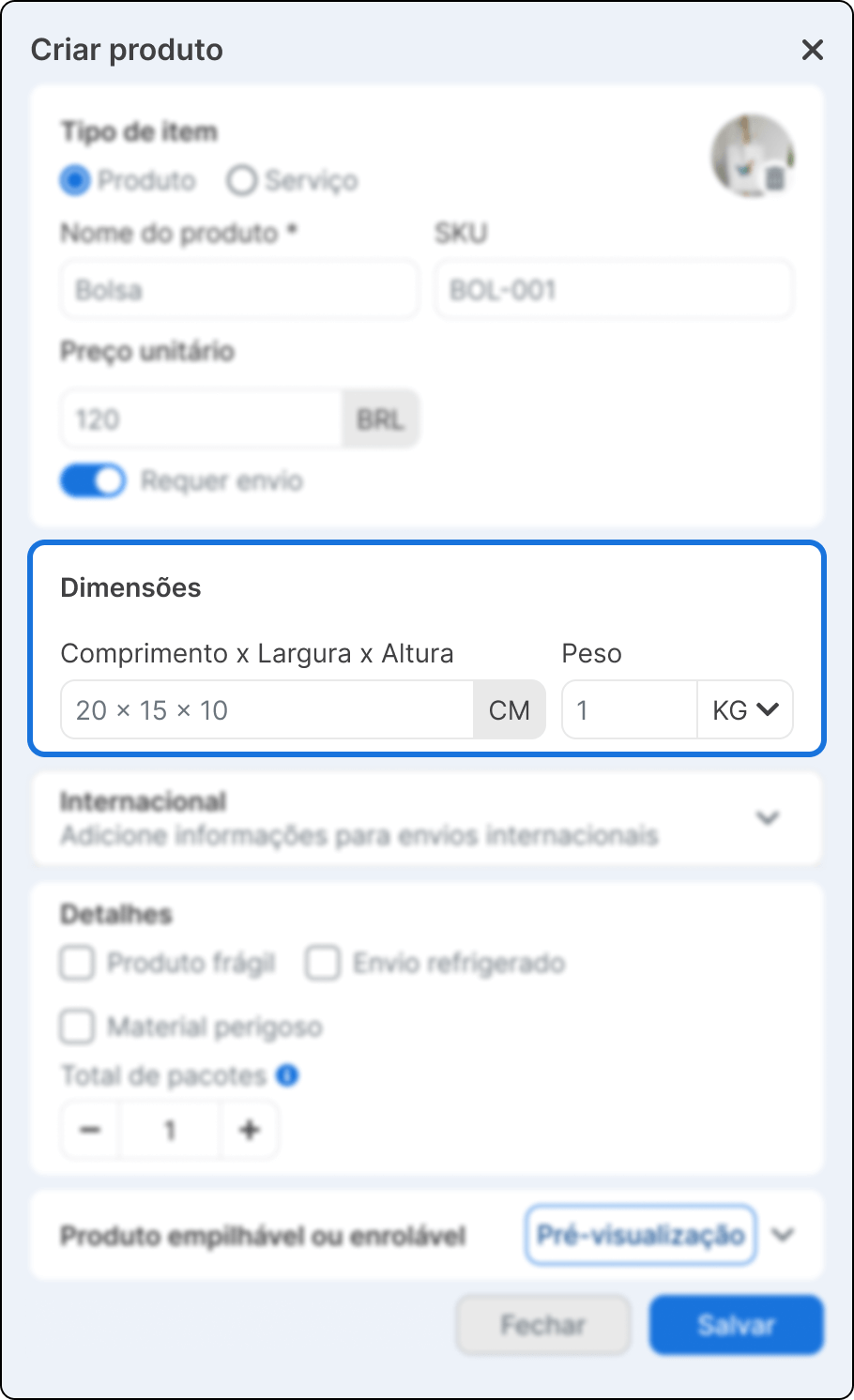
Task: Select the Produto item type
Action: (75, 180)
